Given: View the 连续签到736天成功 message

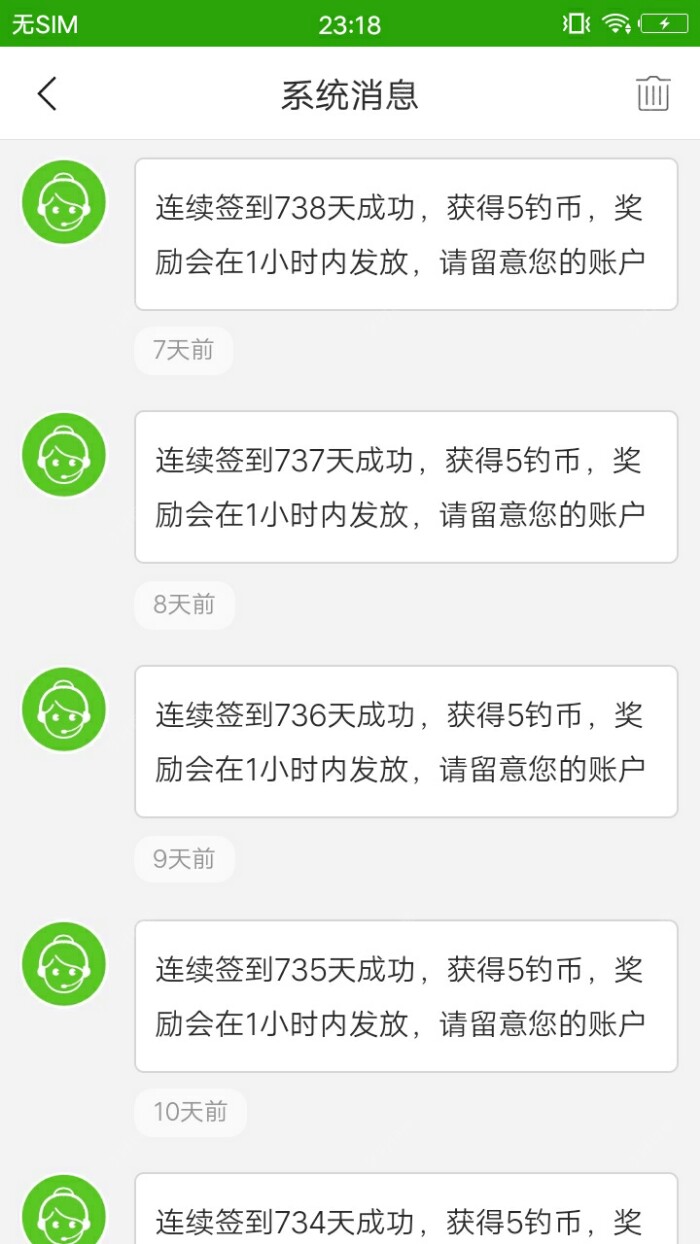Looking at the screenshot, I should pos(406,742).
